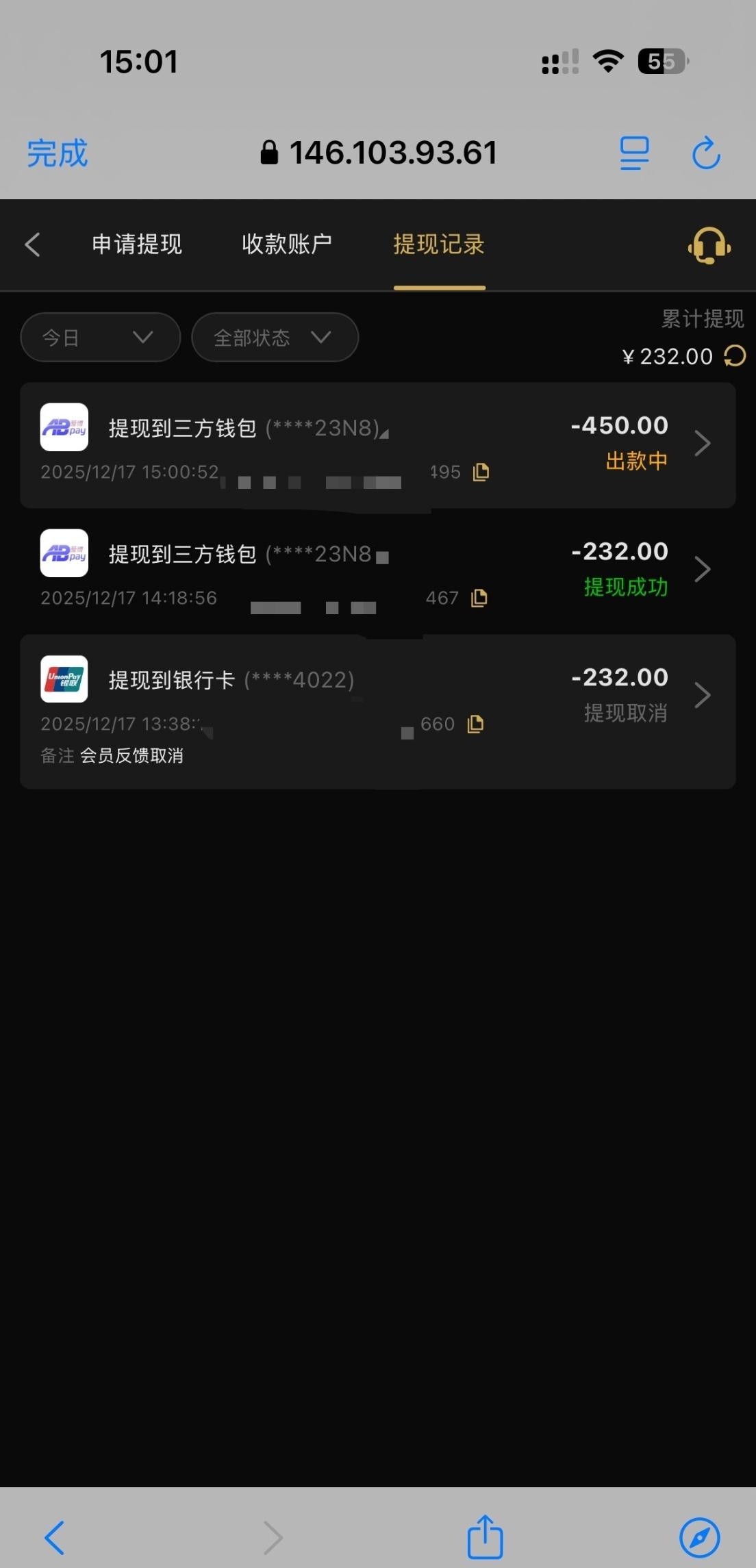Copy the order number ending in 495
The height and width of the screenshot is (1568, 756).
481,472
